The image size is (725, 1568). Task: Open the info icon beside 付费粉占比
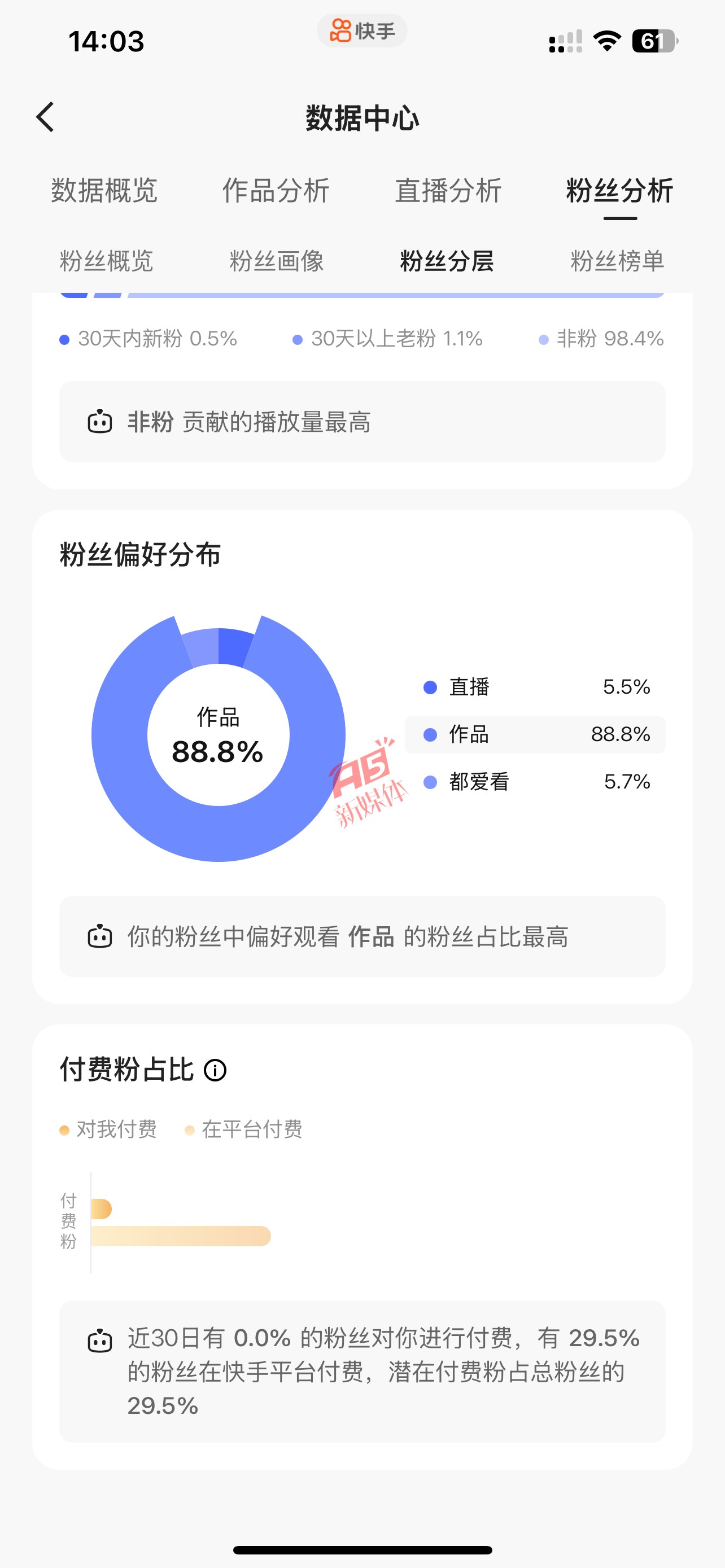(x=215, y=1070)
